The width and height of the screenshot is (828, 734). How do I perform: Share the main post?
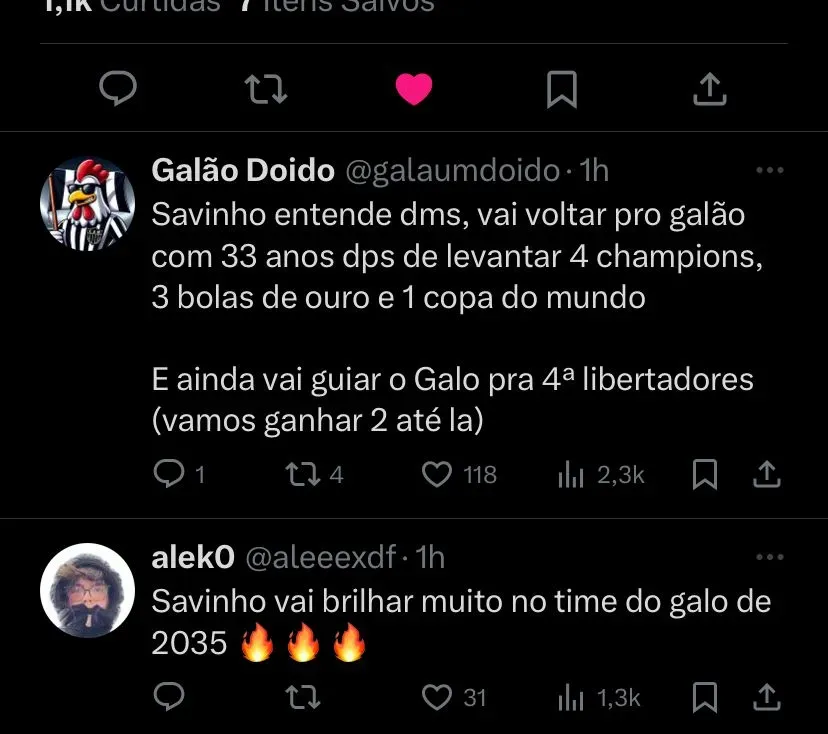(709, 90)
